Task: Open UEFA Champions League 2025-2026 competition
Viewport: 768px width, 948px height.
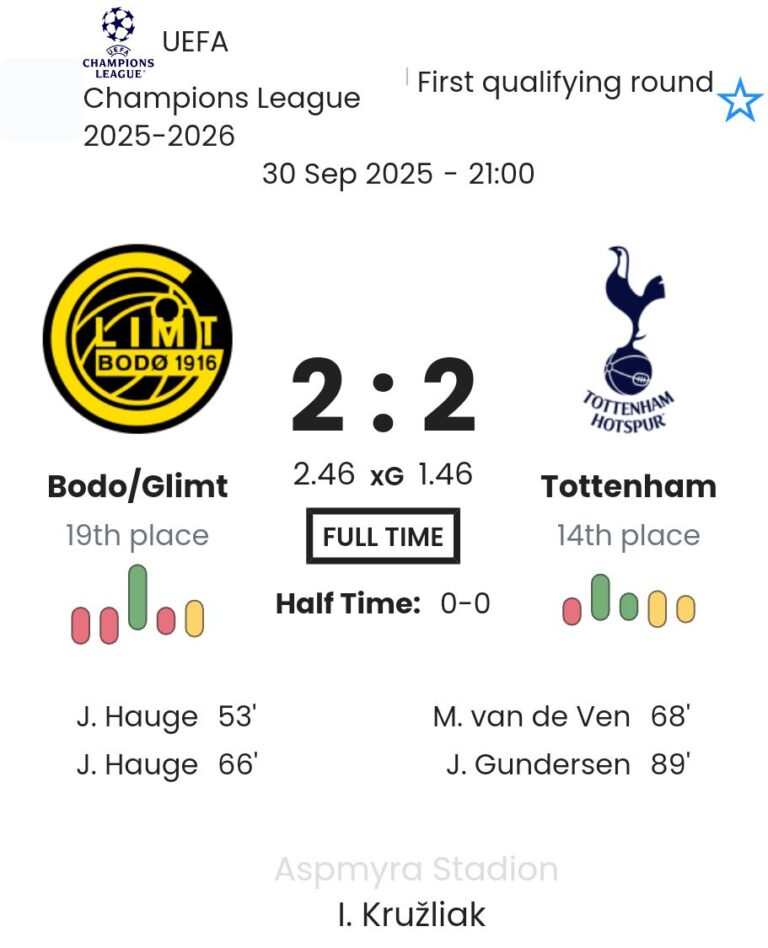Action: 221,98
